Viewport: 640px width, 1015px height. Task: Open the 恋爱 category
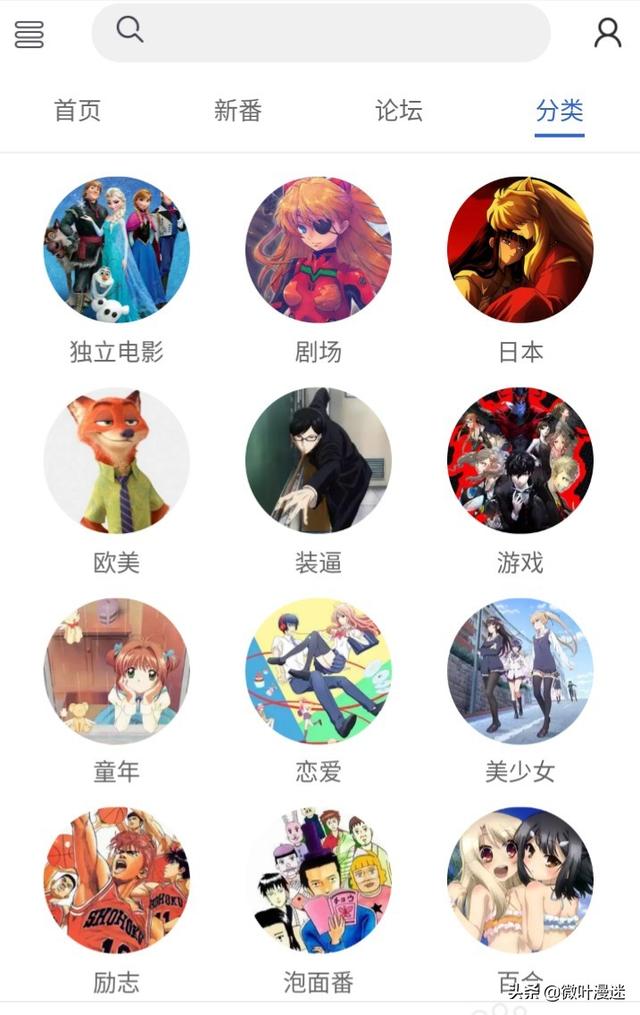pos(318,671)
